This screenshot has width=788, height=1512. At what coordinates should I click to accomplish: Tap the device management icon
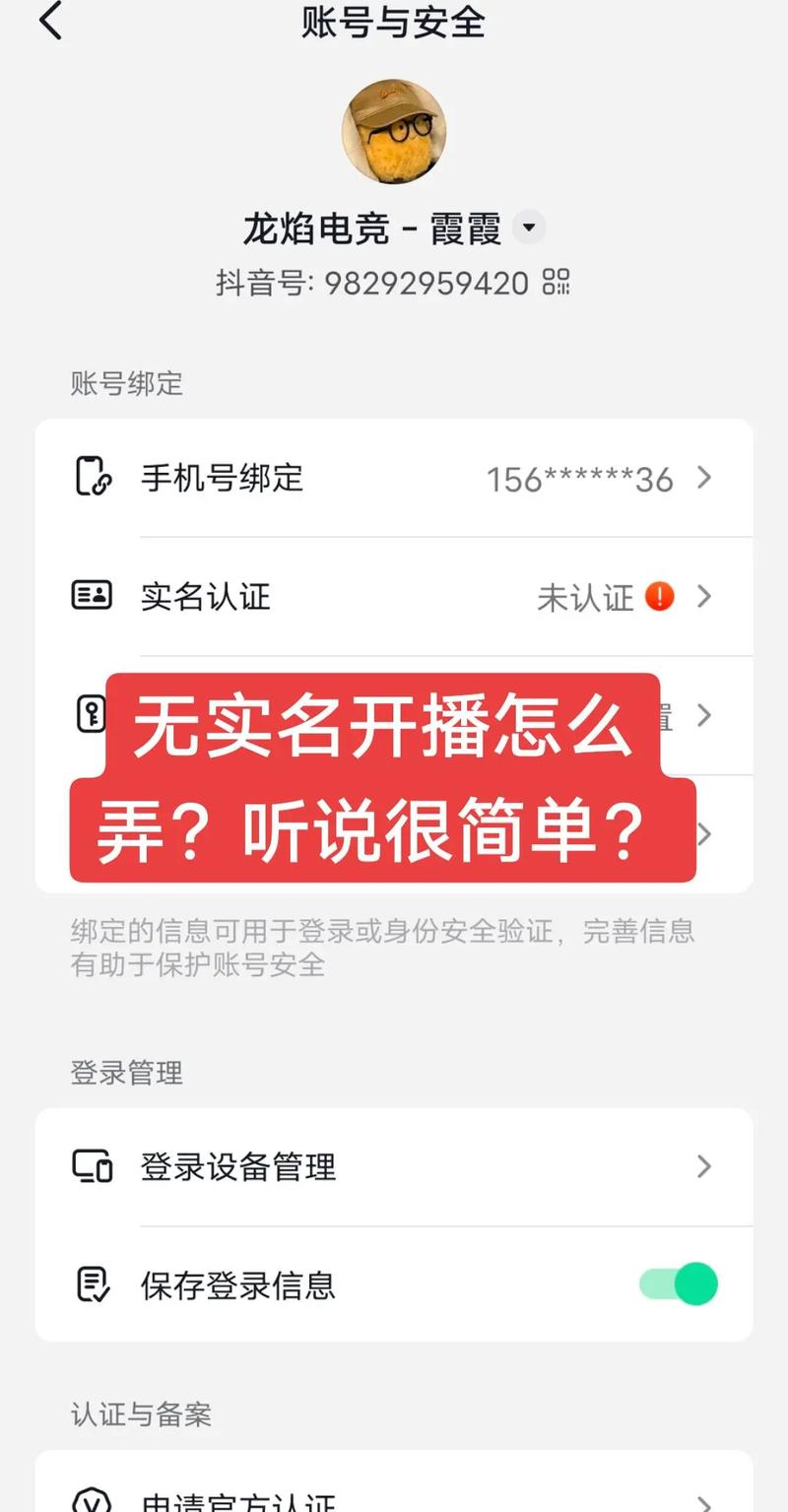coord(93,1167)
